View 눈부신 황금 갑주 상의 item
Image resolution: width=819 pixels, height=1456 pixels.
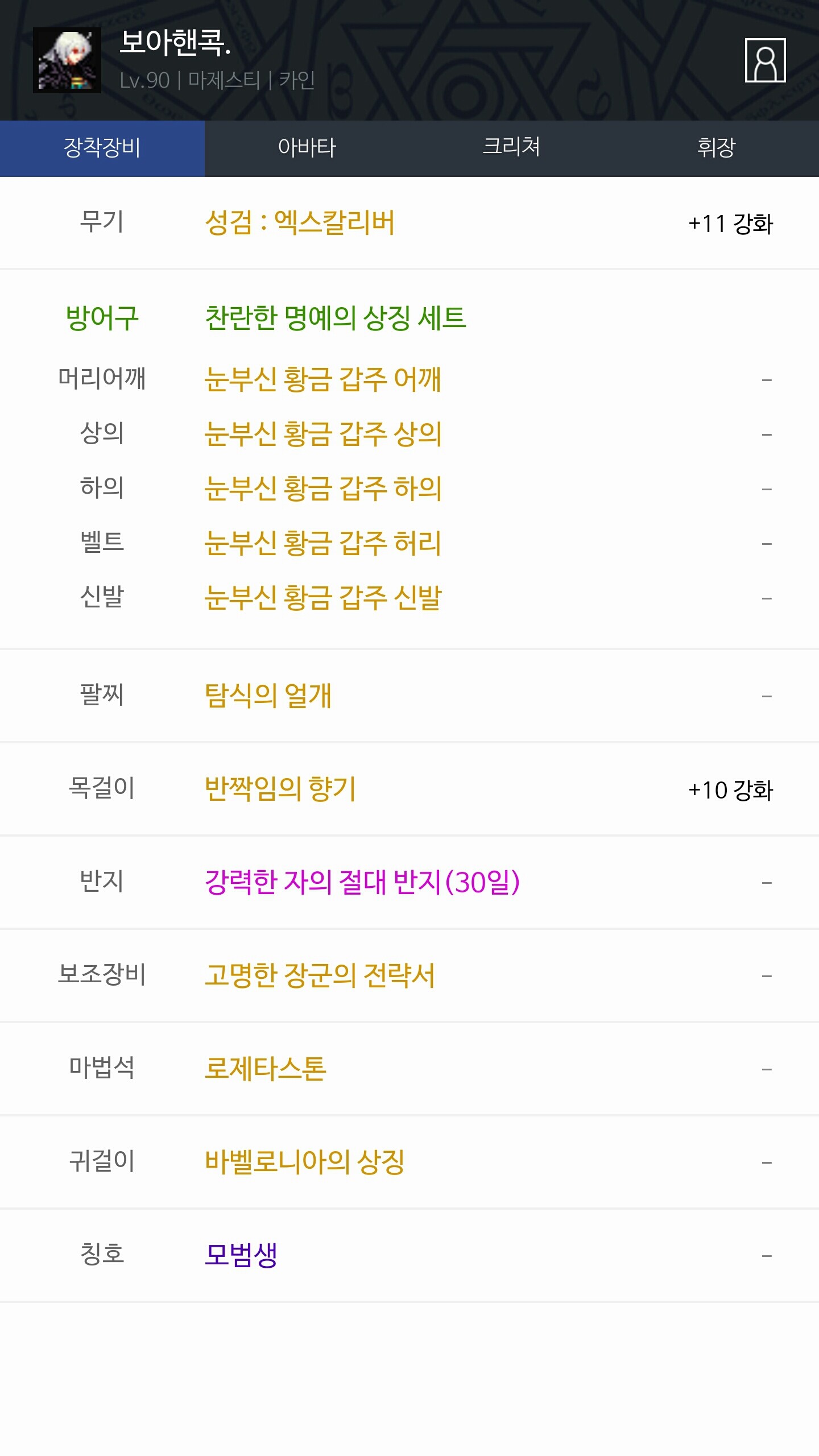pos(323,434)
